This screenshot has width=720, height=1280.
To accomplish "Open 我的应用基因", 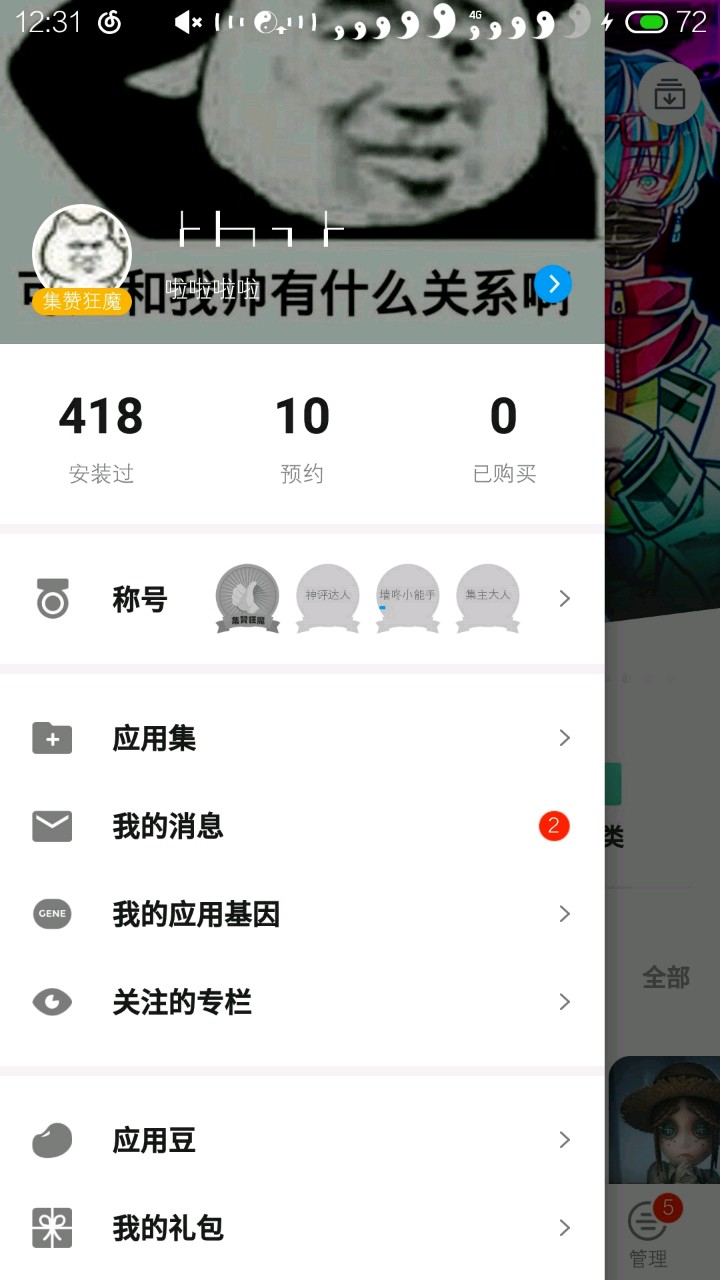I will [x=300, y=914].
